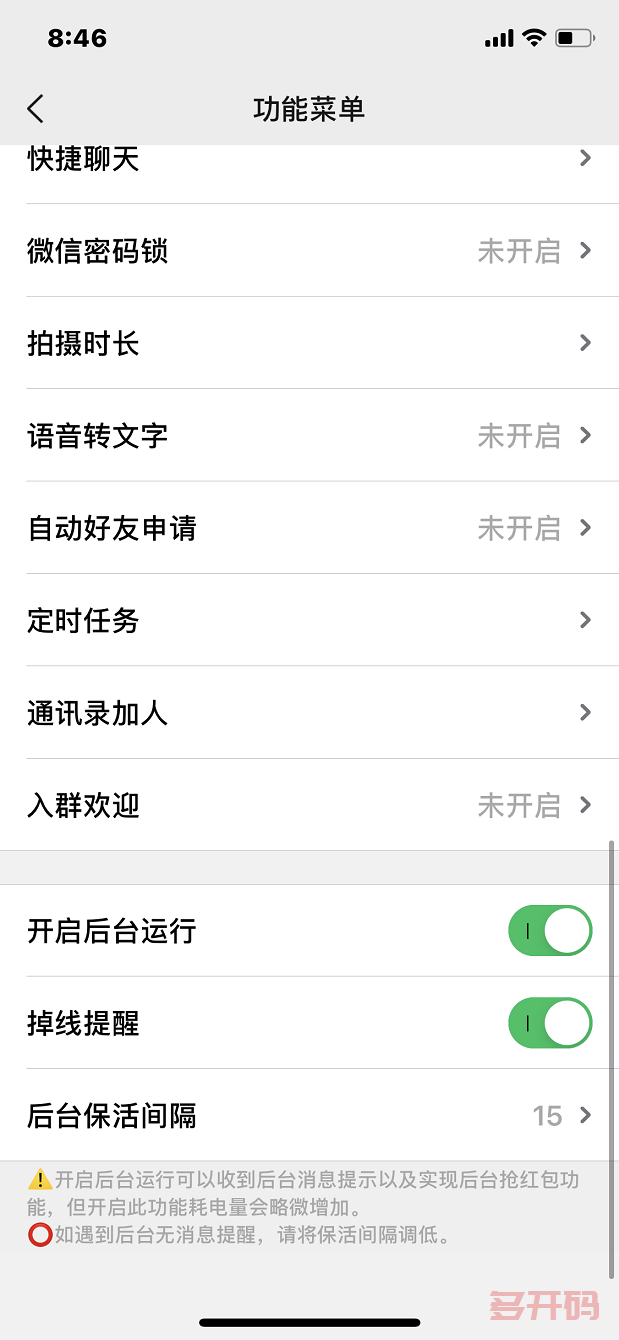Open 通讯录加人 feature
This screenshot has height=1340, width=619.
(x=309, y=713)
